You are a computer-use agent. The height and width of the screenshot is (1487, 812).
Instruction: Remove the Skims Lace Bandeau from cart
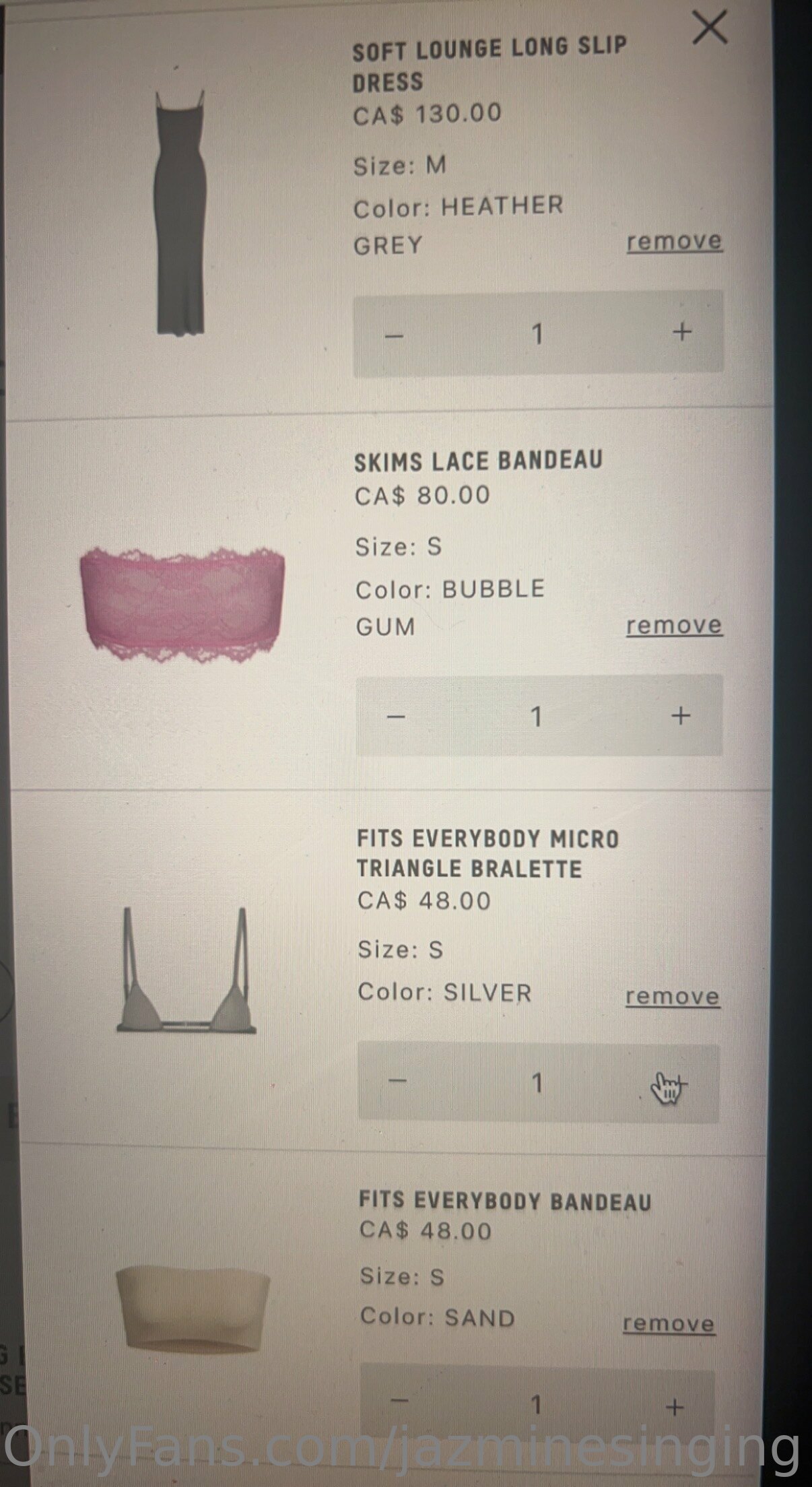(674, 626)
